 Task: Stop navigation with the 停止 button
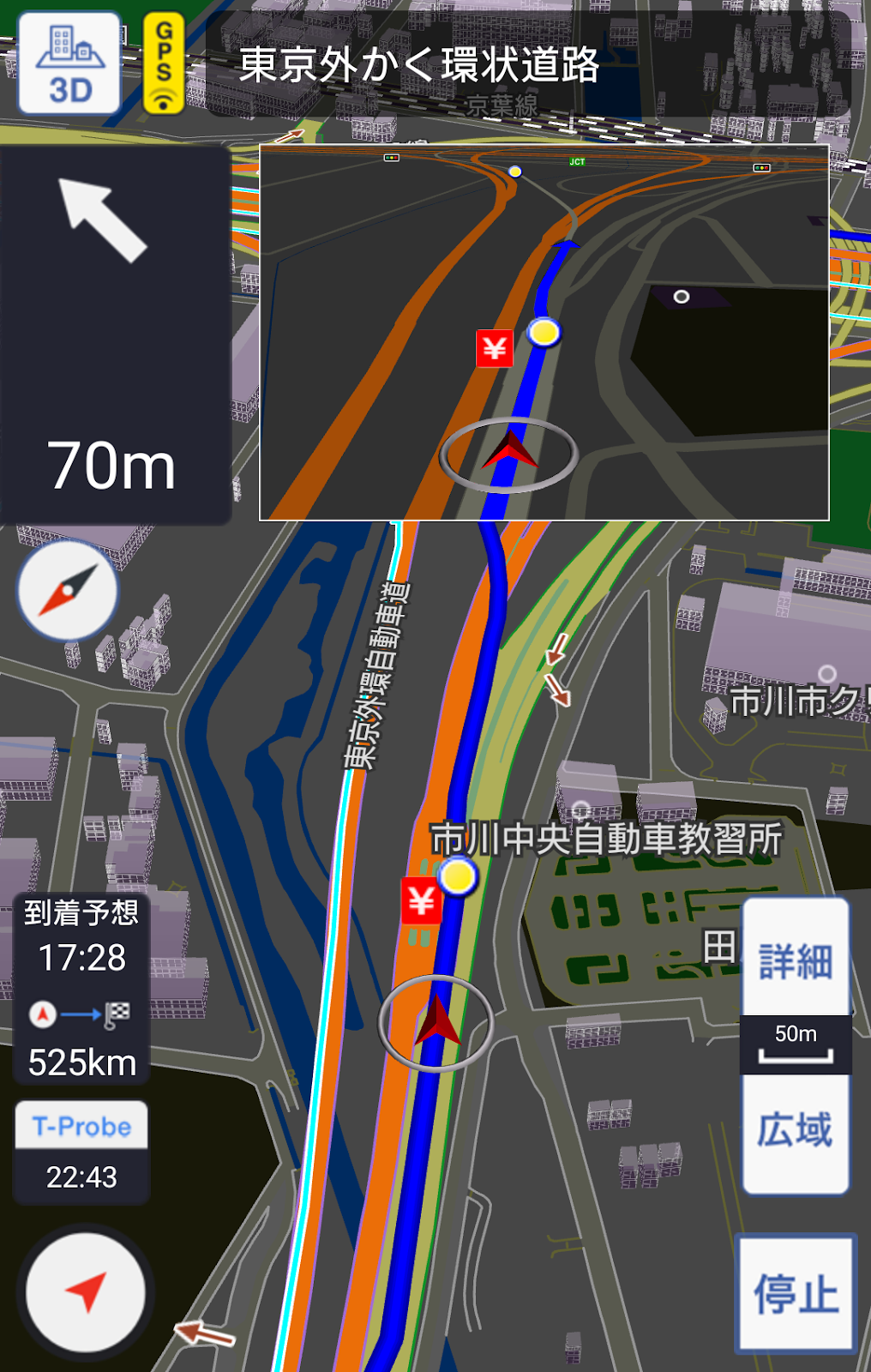pos(796,1294)
